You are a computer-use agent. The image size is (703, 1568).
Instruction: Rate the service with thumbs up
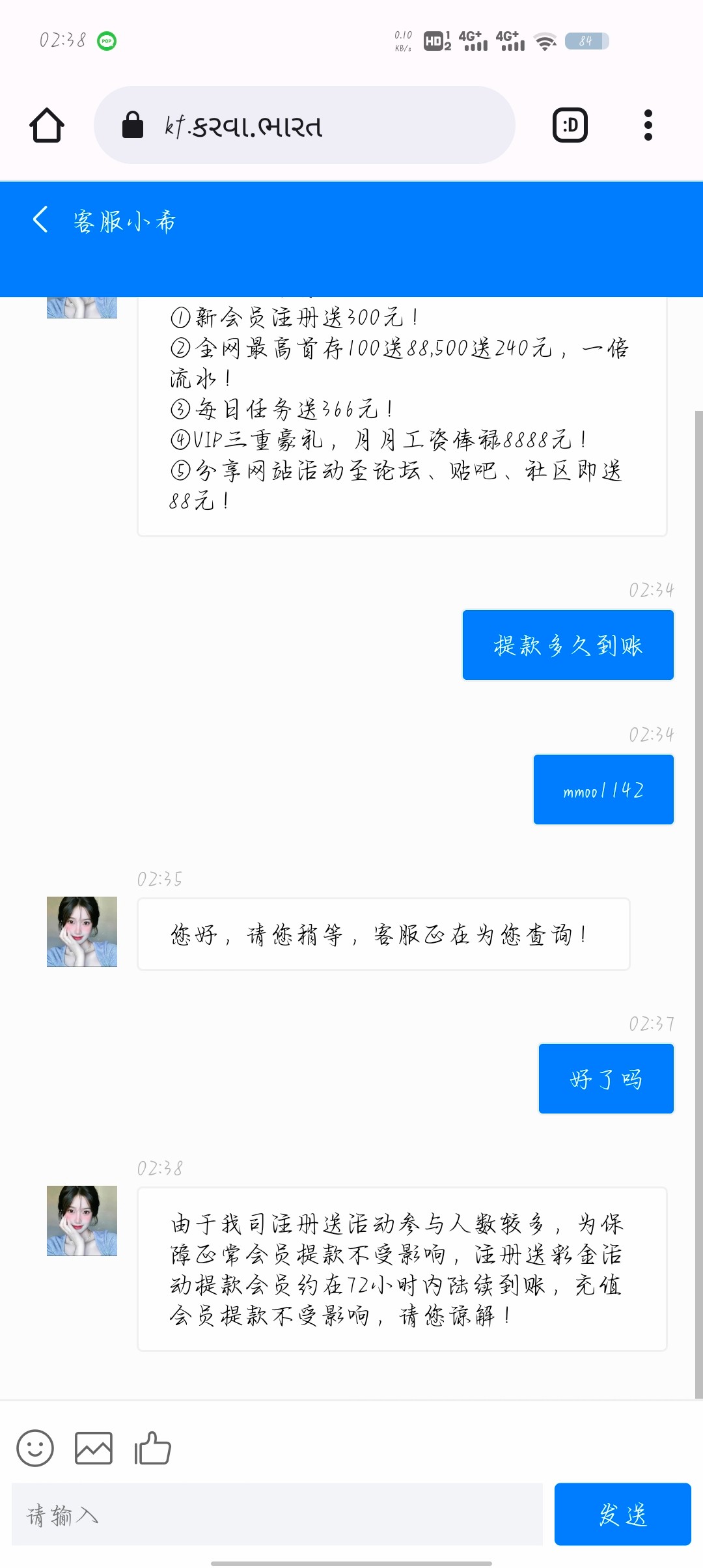coord(152,1448)
